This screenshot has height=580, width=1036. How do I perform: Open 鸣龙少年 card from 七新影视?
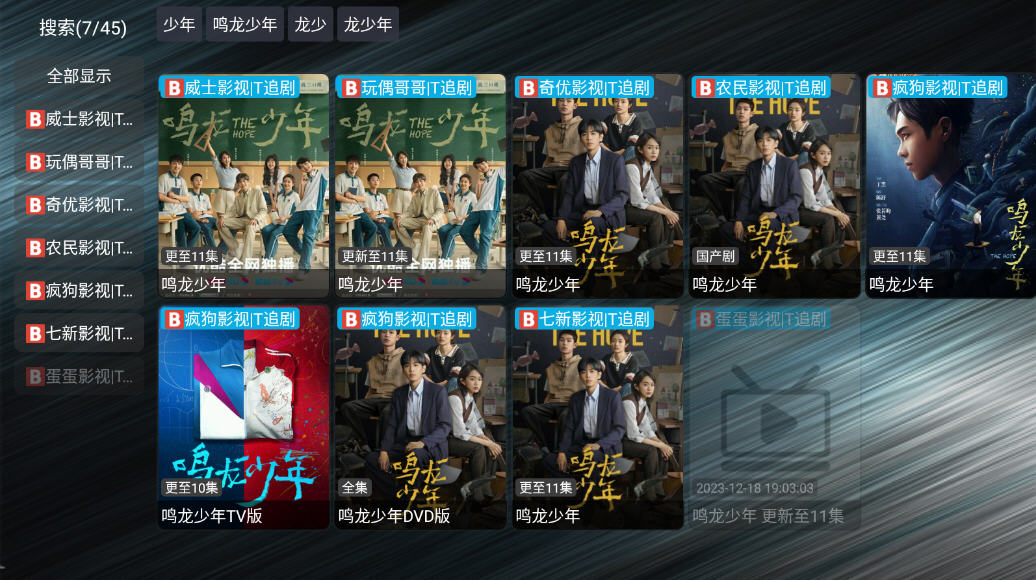coord(597,417)
